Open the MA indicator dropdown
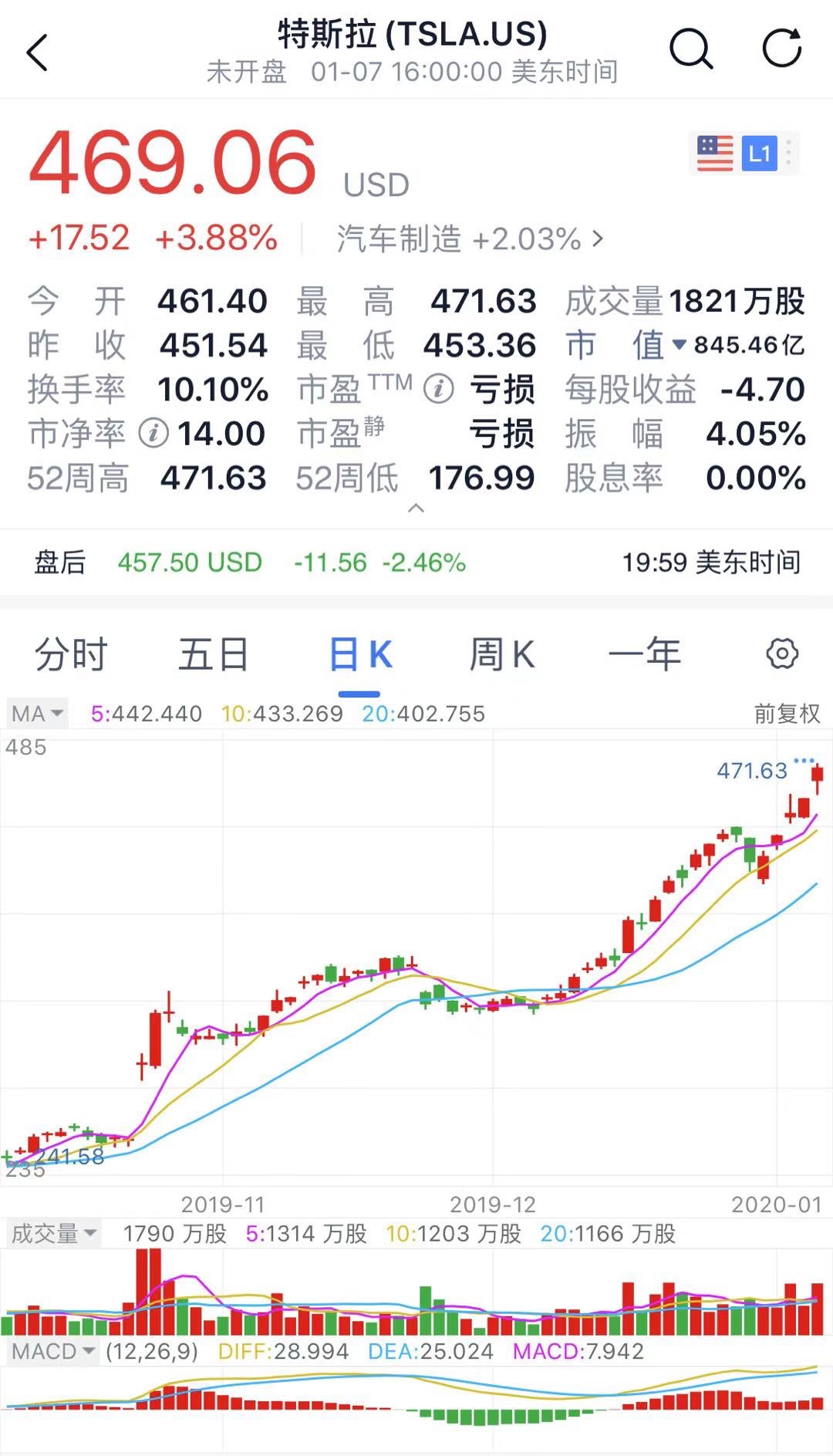The height and width of the screenshot is (1456, 833). tap(35, 714)
